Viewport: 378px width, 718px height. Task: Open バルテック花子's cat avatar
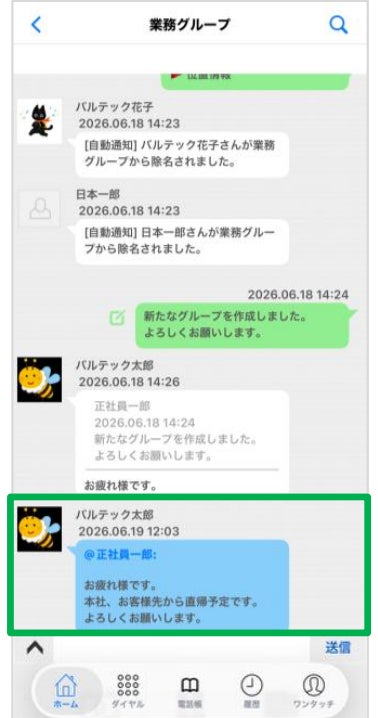[39, 121]
